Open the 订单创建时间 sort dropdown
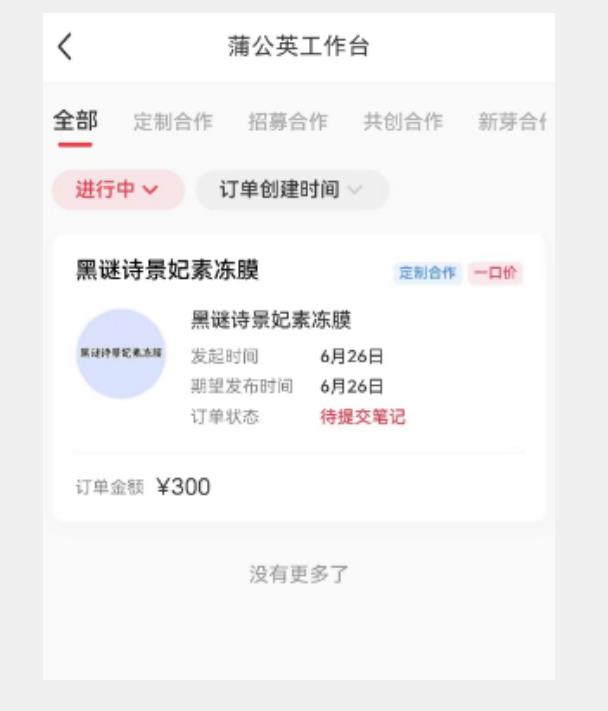 coord(291,190)
